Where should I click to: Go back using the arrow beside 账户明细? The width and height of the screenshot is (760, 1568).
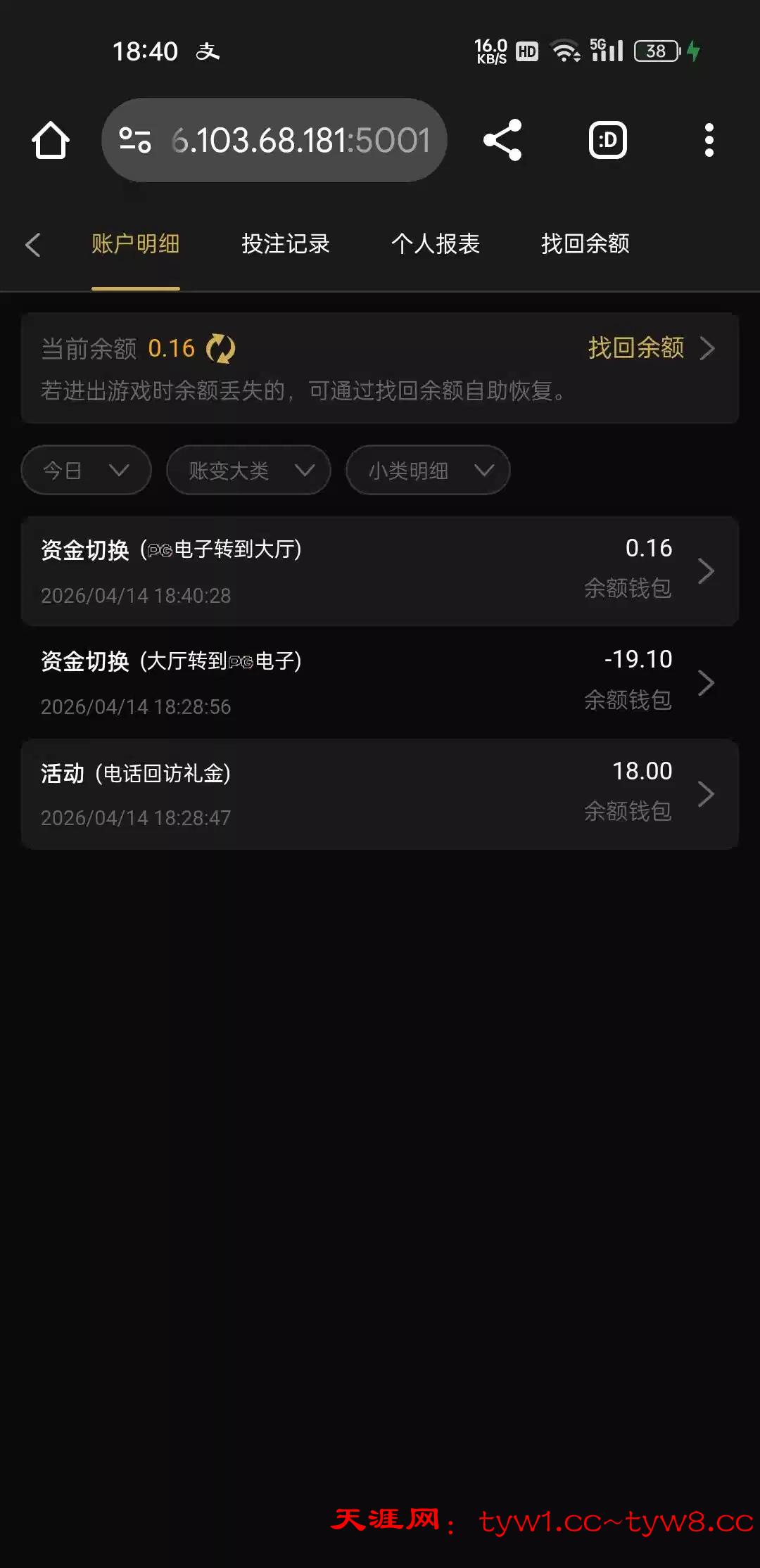[32, 245]
